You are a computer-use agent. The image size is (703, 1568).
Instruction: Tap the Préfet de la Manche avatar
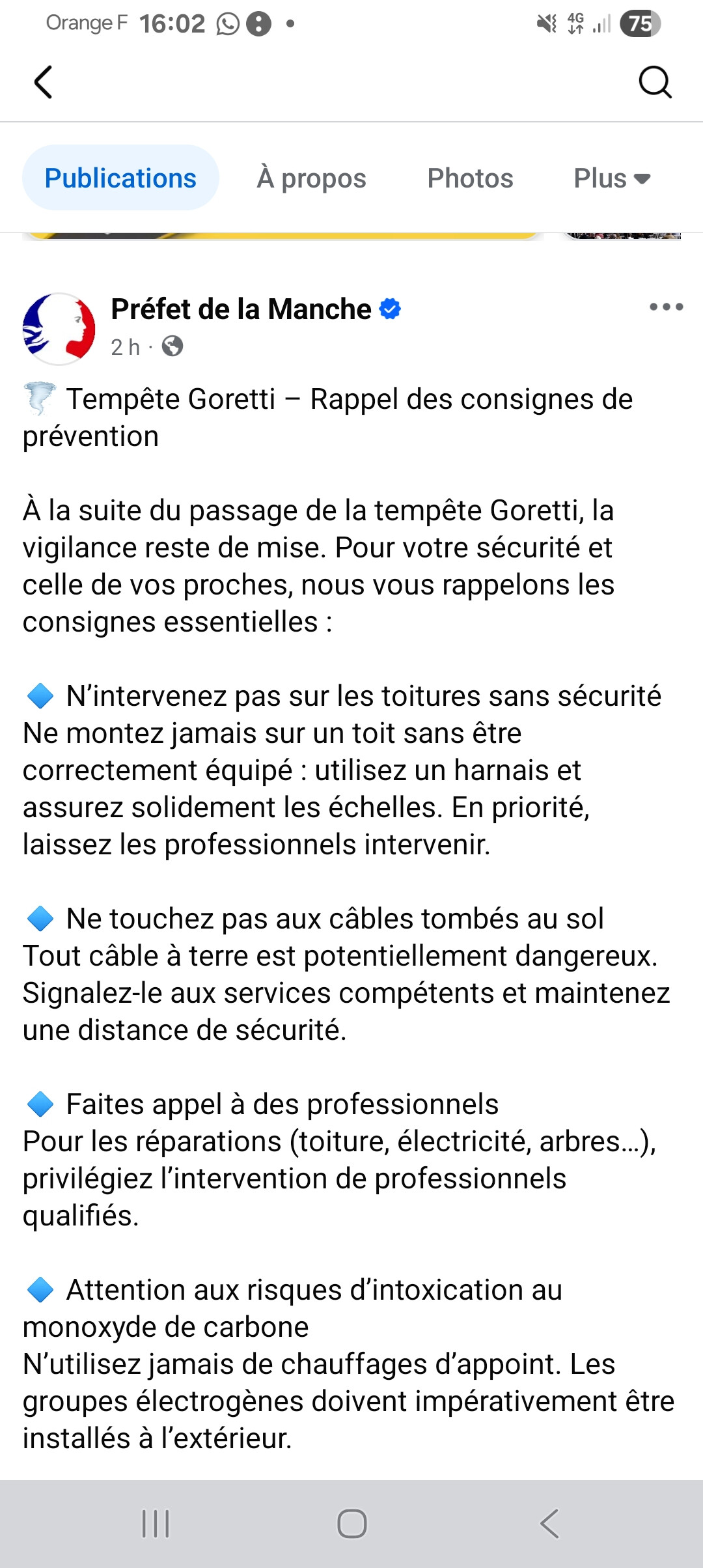click(x=59, y=329)
